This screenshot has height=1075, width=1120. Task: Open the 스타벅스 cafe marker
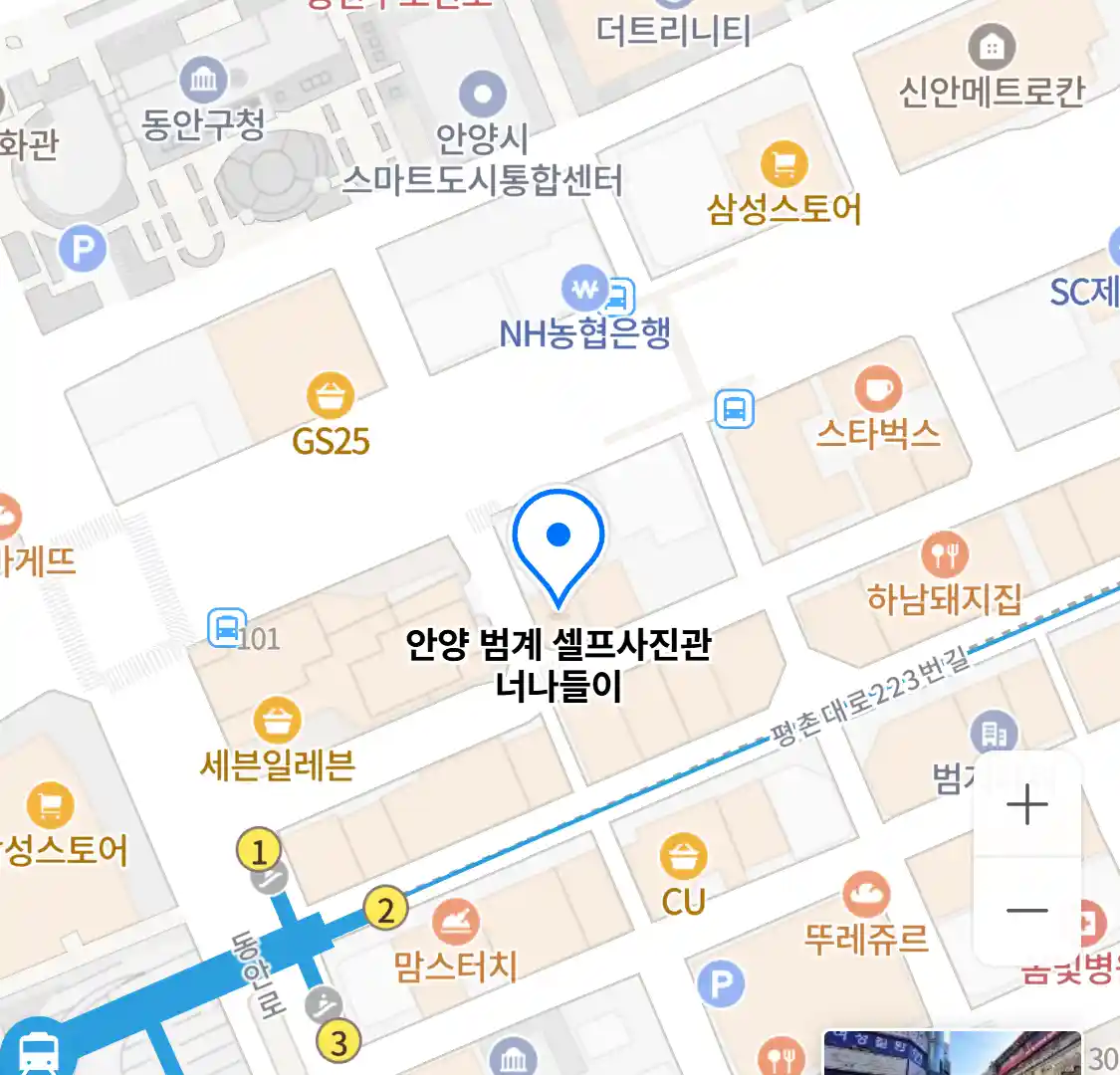[x=878, y=389]
